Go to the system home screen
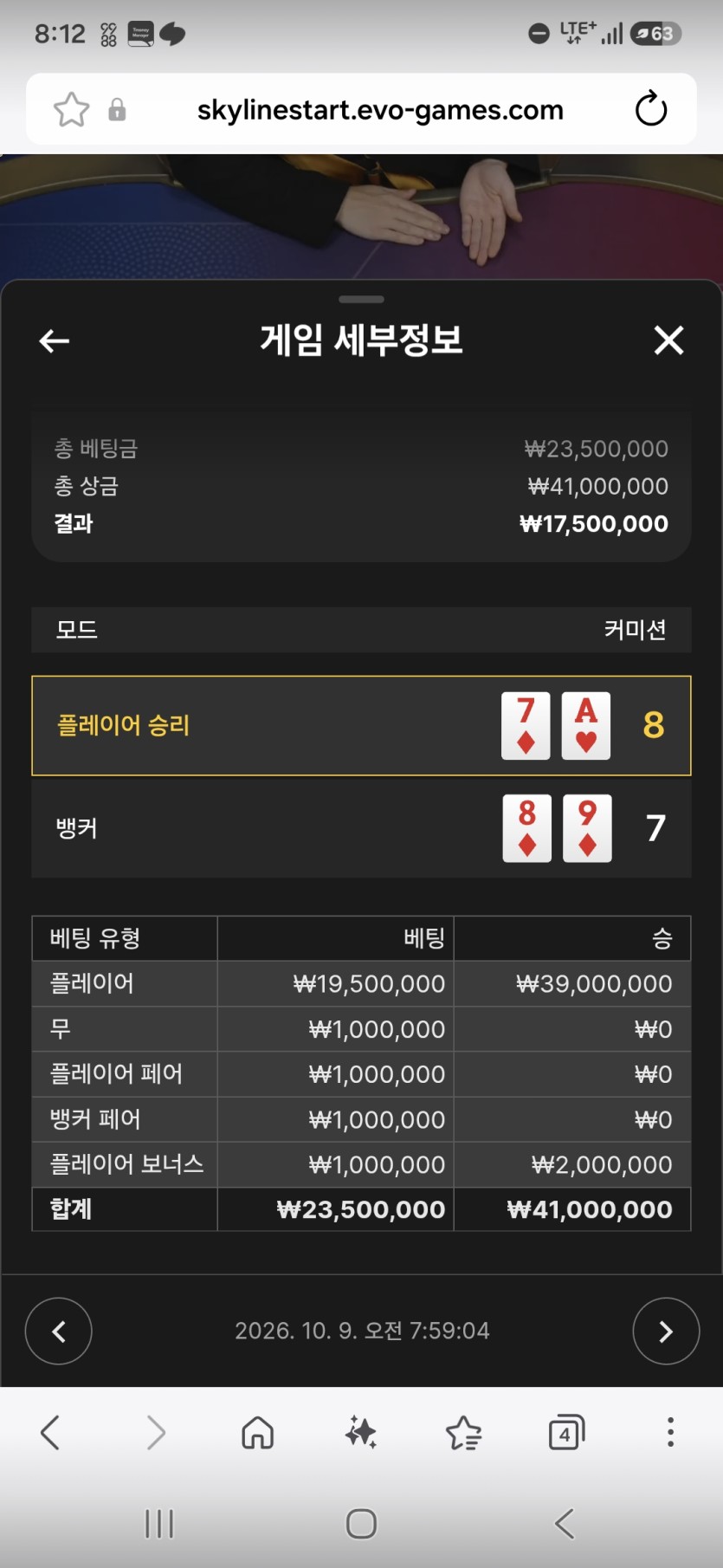The width and height of the screenshot is (723, 1568). point(361,1524)
